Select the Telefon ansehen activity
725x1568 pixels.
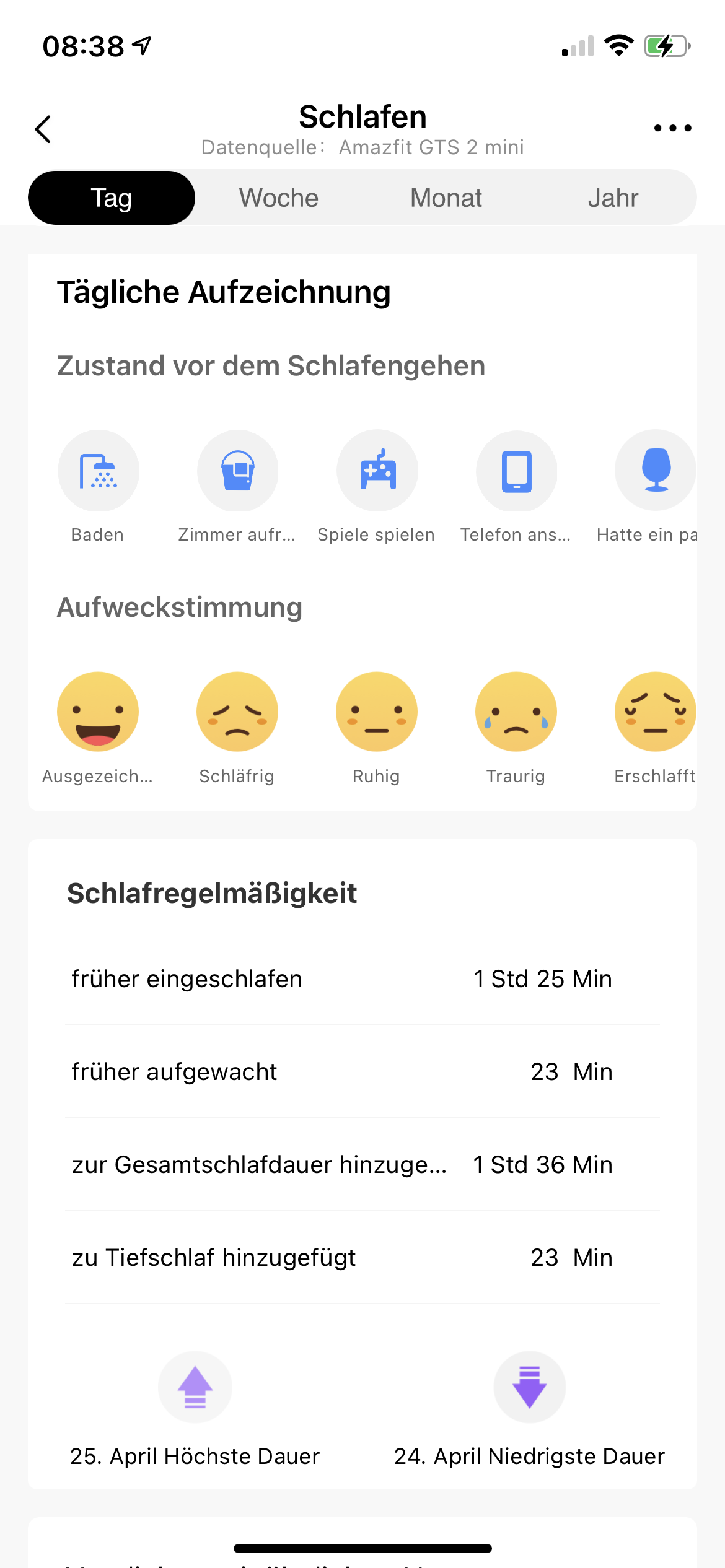[x=516, y=471]
